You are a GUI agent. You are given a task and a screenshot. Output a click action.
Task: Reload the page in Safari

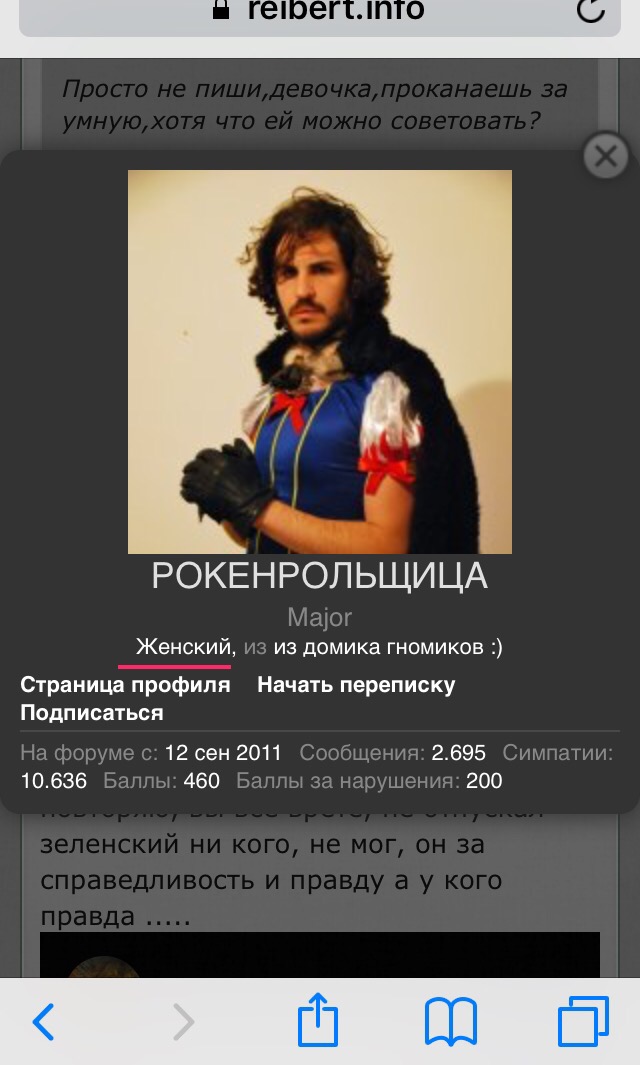[591, 12]
